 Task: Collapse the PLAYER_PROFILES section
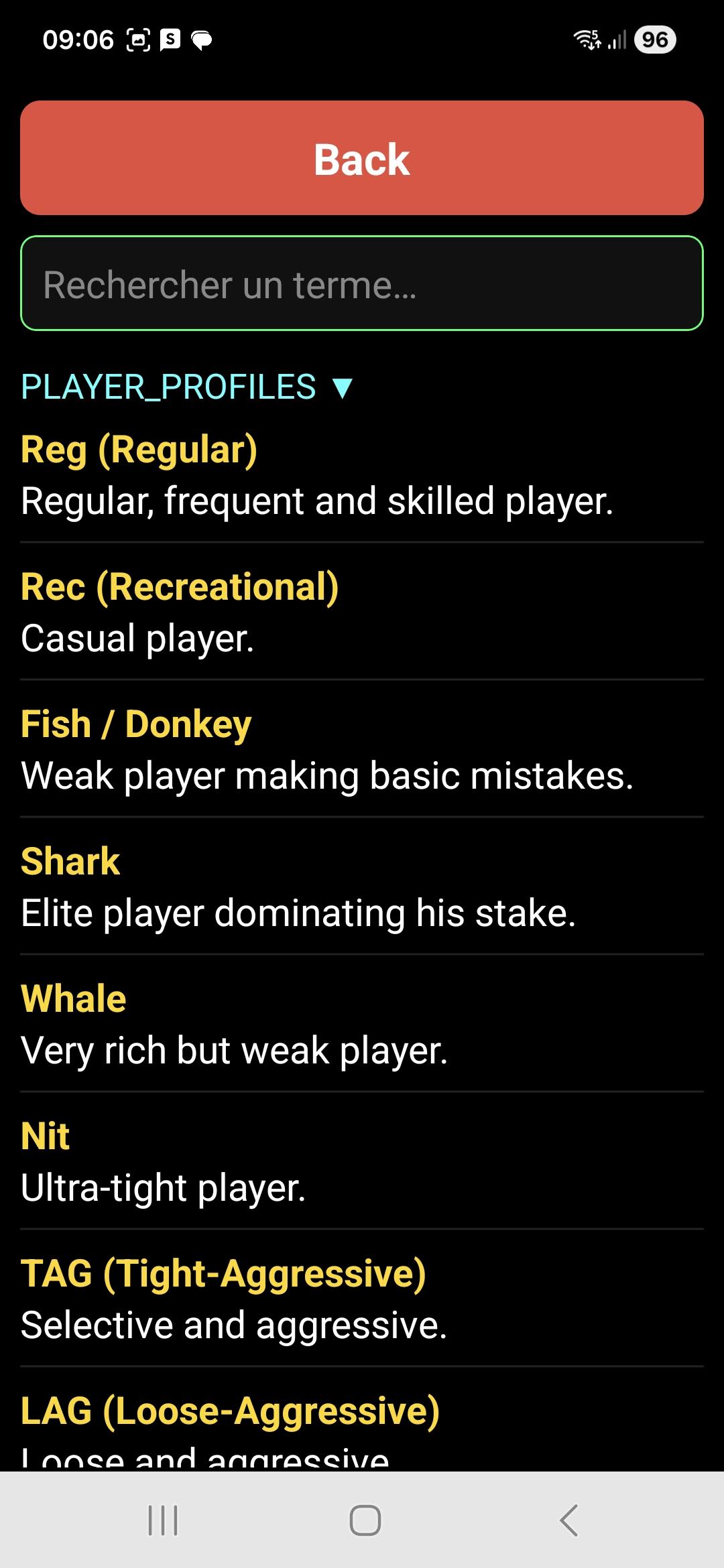(x=187, y=387)
